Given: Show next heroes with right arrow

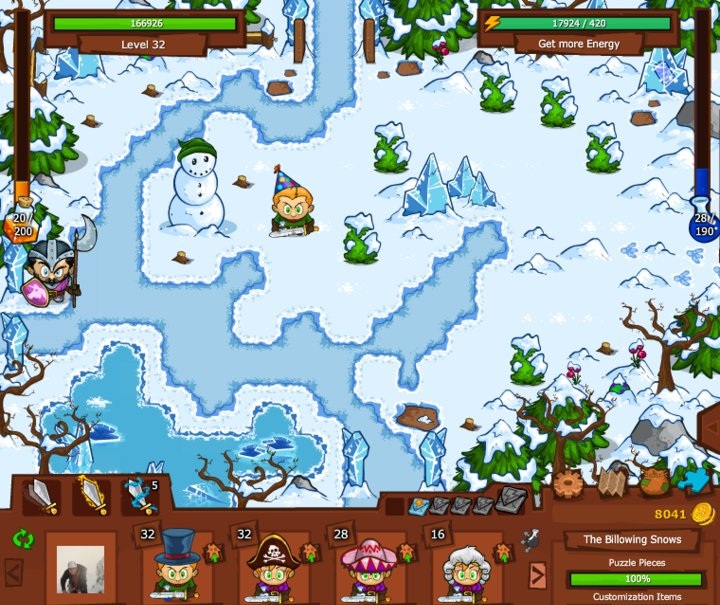Looking at the screenshot, I should point(537,574).
